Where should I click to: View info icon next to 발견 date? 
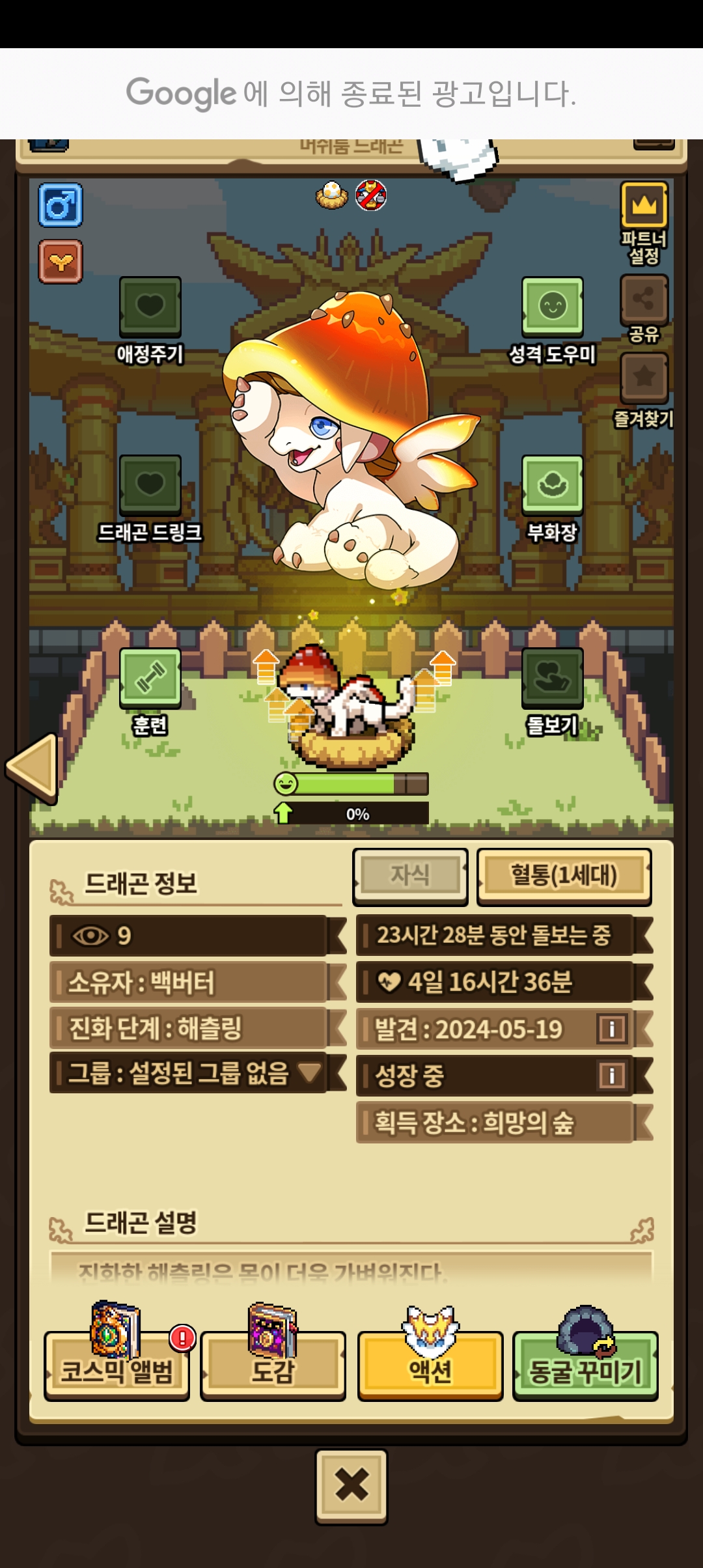pyautogui.click(x=612, y=1029)
